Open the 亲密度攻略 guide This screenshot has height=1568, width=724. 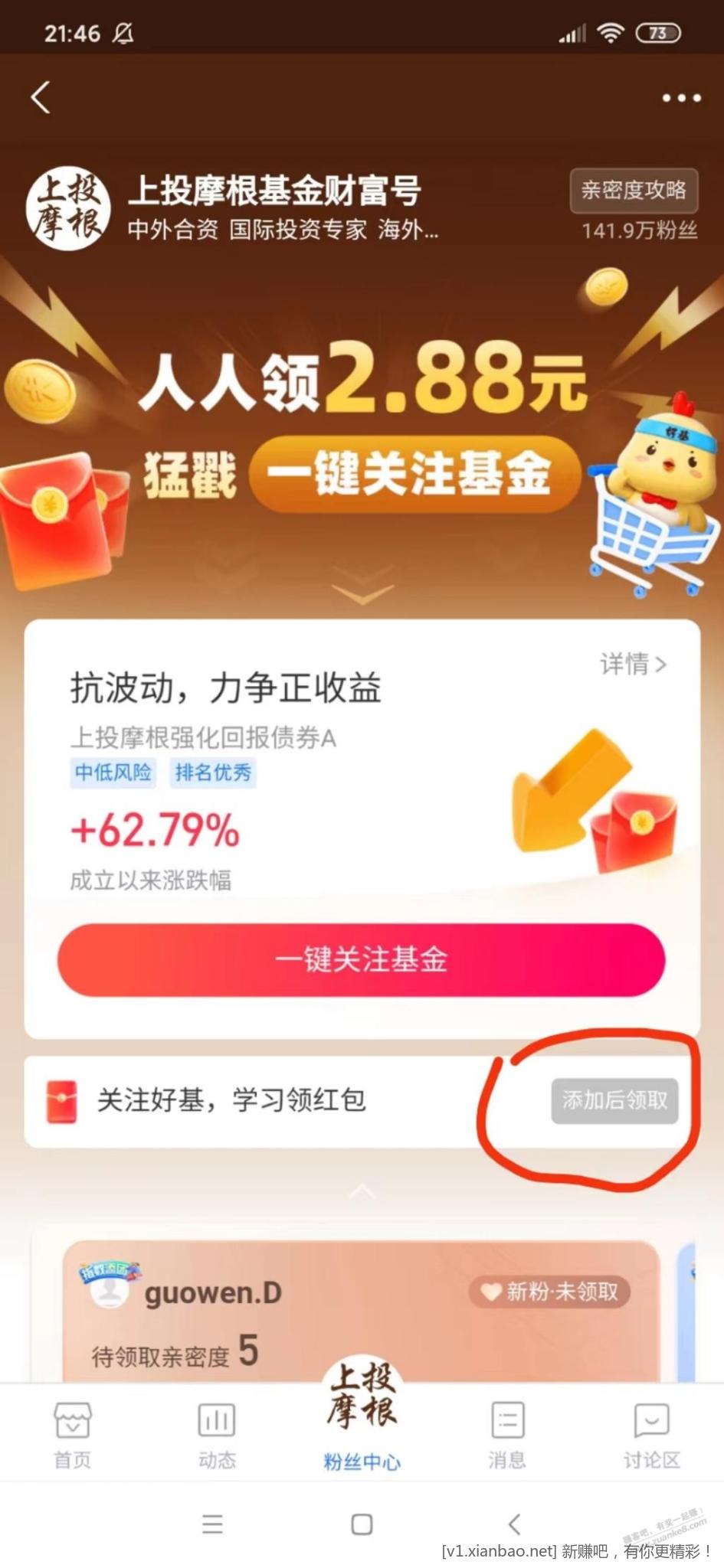click(x=634, y=191)
